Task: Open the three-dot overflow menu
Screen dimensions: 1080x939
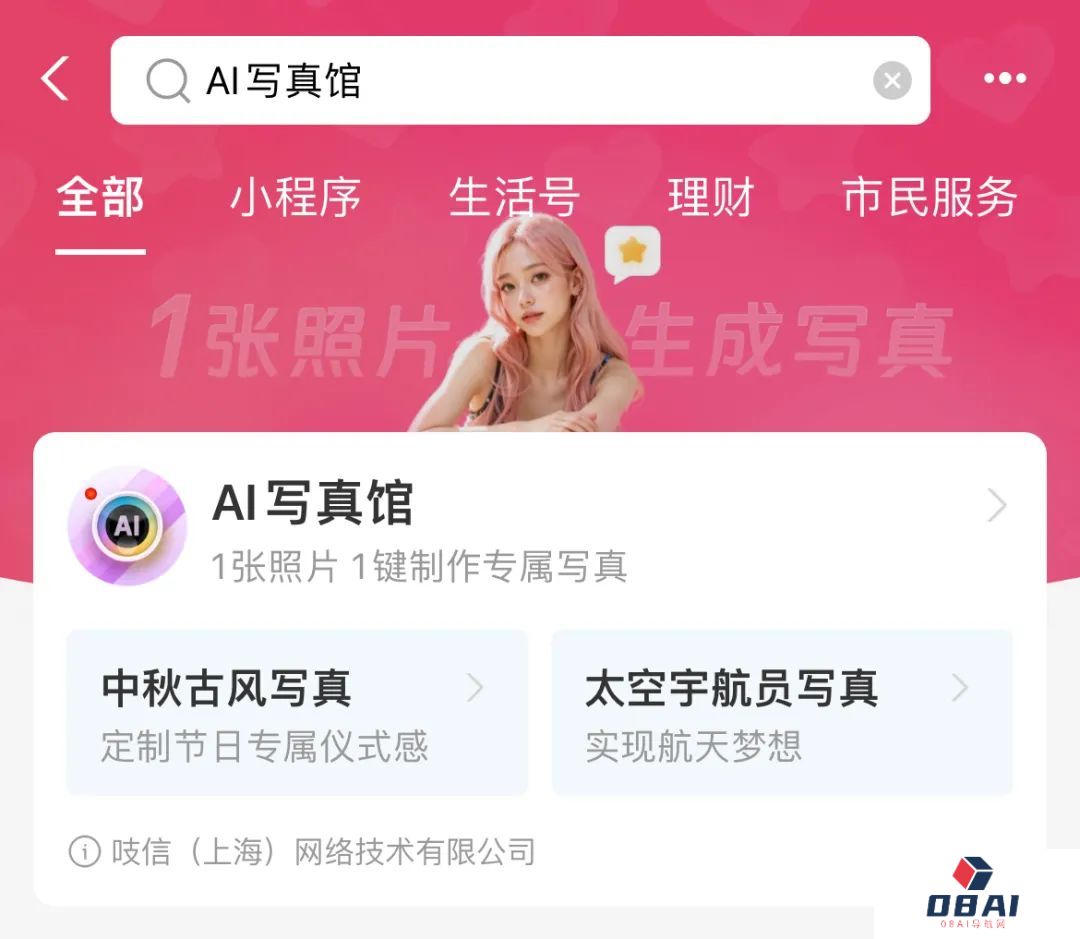Action: (1004, 79)
